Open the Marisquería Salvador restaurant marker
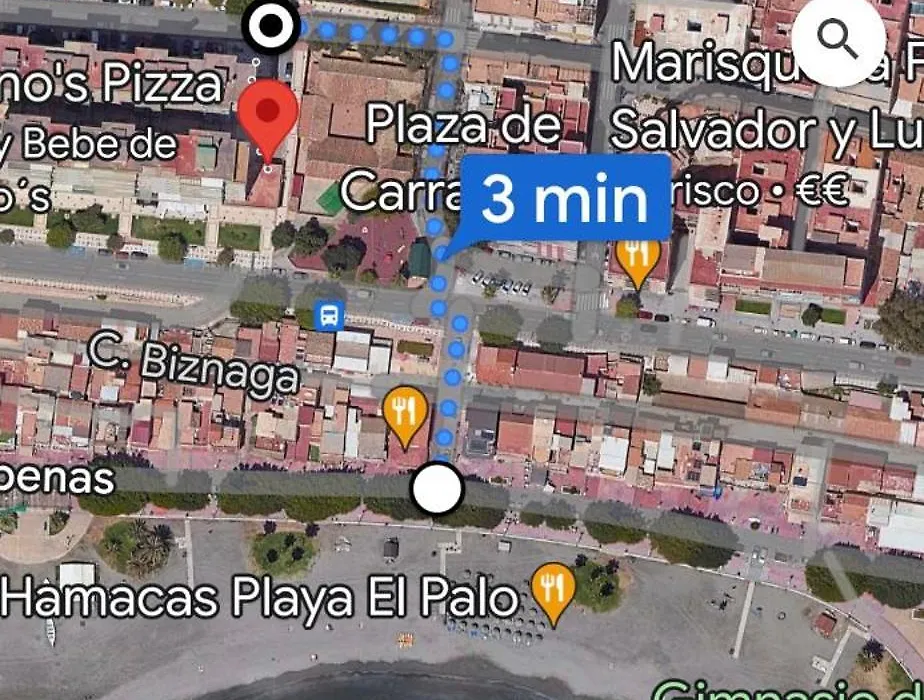 pos(637,258)
